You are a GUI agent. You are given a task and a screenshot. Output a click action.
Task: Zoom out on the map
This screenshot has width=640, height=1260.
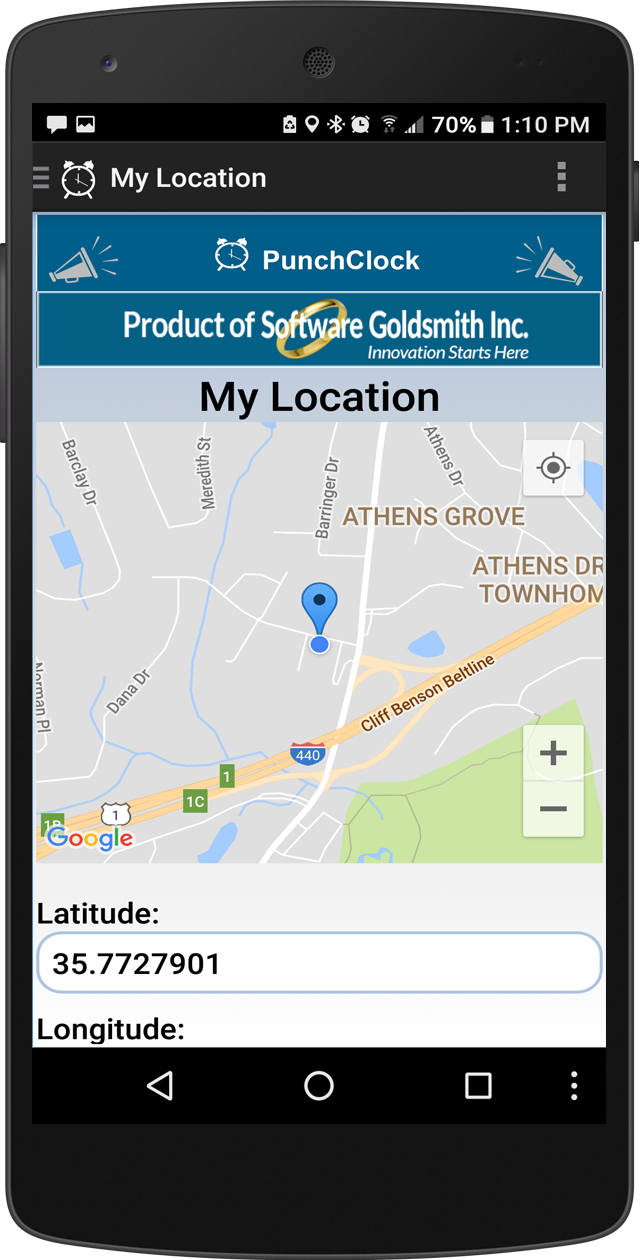(x=553, y=808)
